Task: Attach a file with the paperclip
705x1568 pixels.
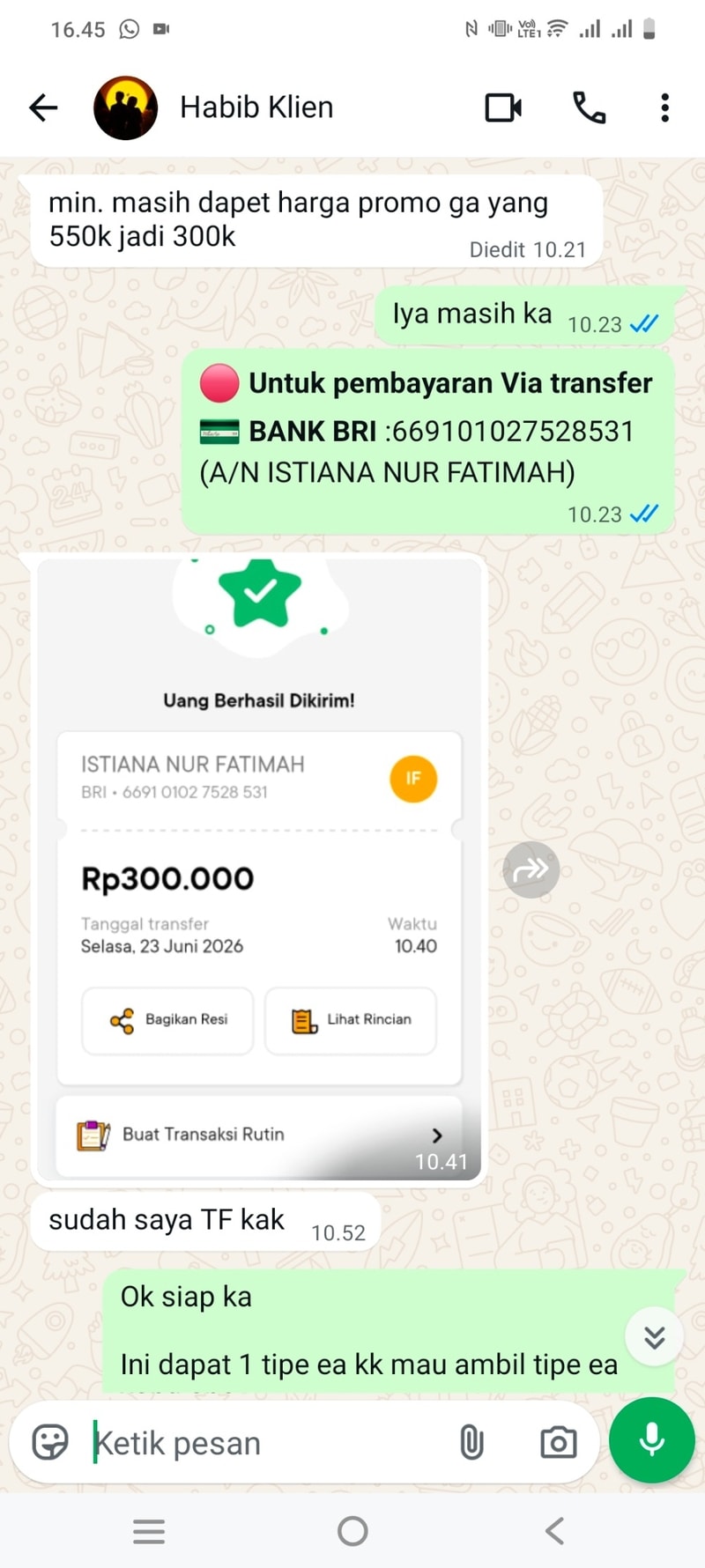Action: pyautogui.click(x=471, y=1443)
